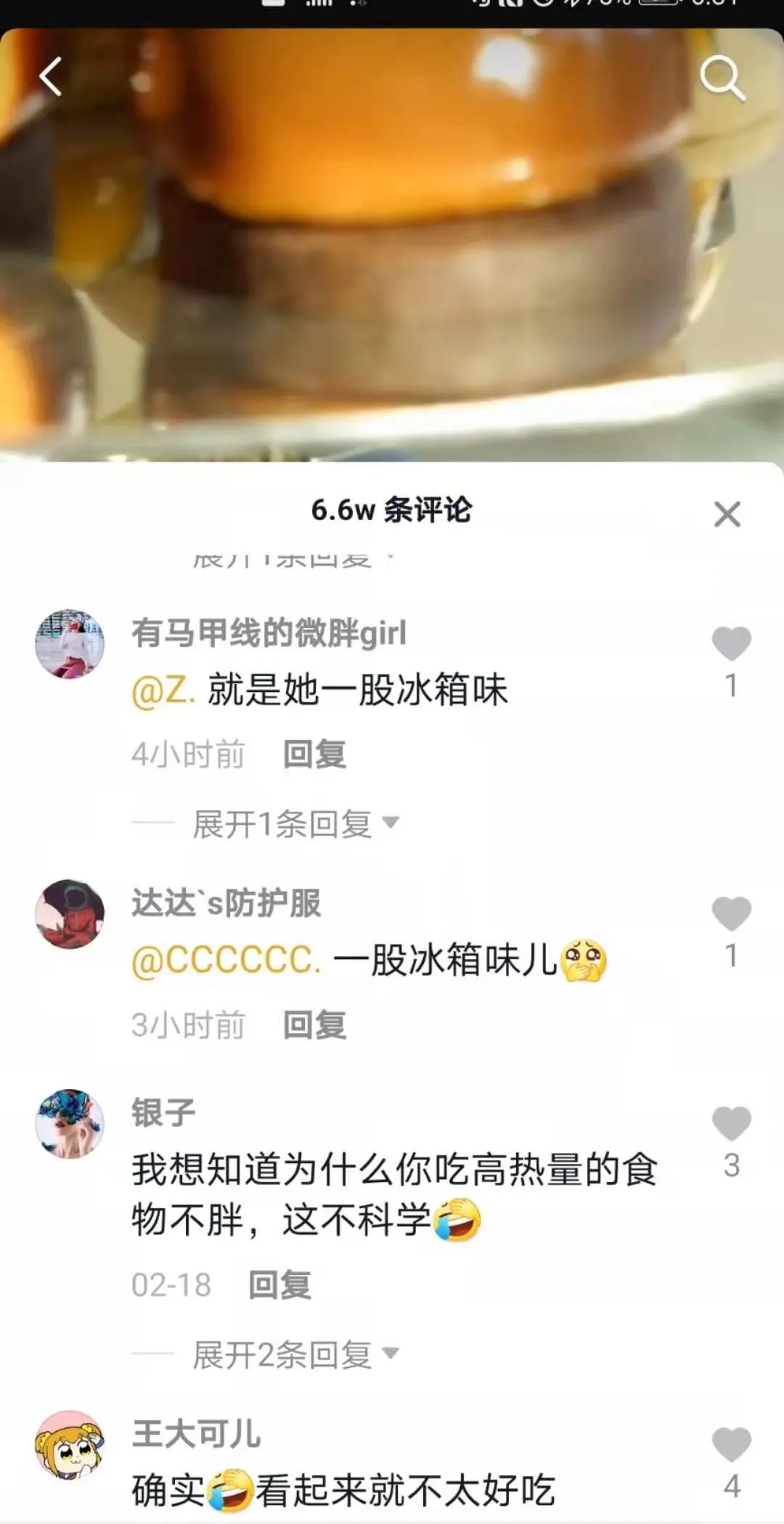
Task: Tap 达达`s防护服's profile picture
Action: [x=70, y=915]
